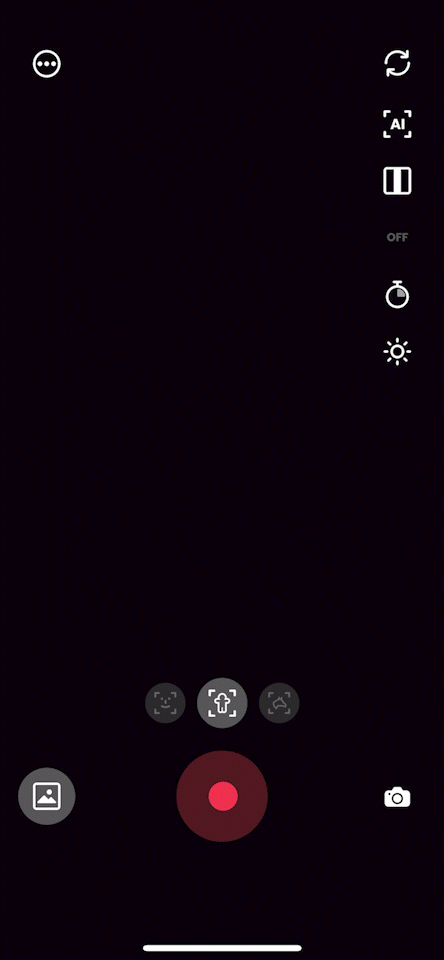Start recording with the red button
Image resolution: width=444 pixels, height=960 pixels.
pos(222,796)
